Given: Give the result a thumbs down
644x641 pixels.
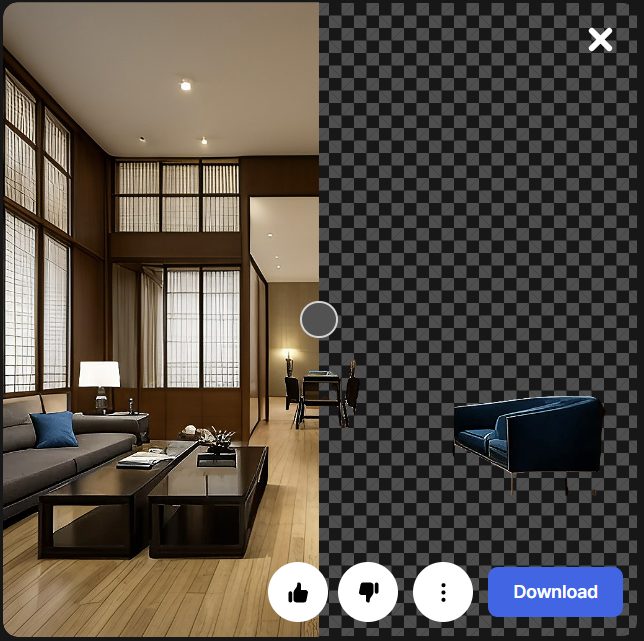Looking at the screenshot, I should pos(368,592).
